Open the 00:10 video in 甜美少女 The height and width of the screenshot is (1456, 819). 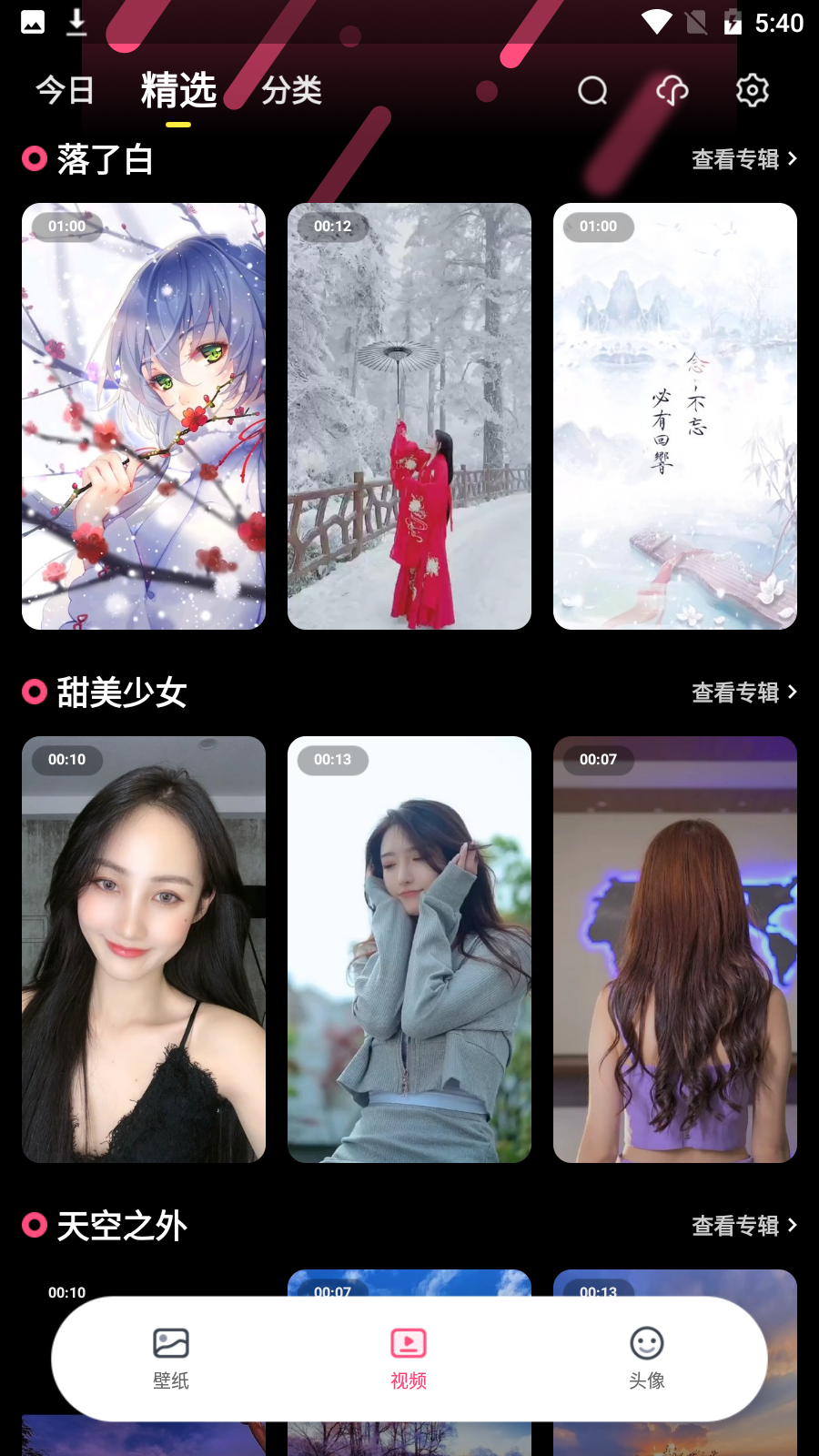pyautogui.click(x=144, y=949)
